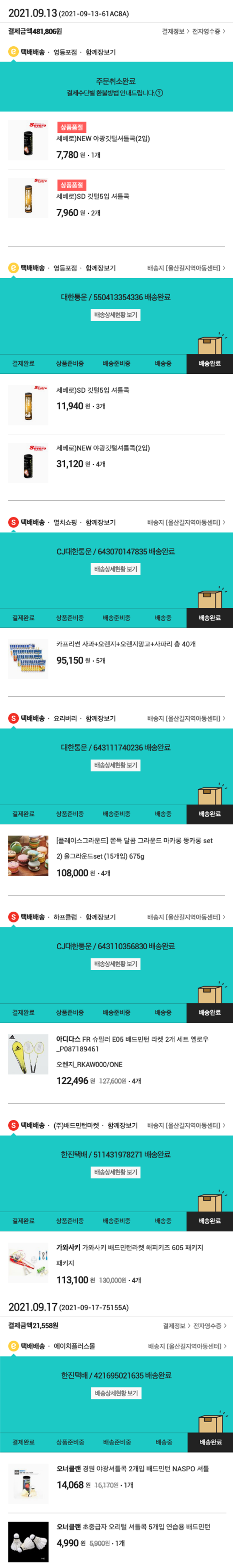The height and width of the screenshot is (1568, 233).
Task: Open the 그라운드 마카롱 뚱카롱 set product
Action: tap(134, 841)
